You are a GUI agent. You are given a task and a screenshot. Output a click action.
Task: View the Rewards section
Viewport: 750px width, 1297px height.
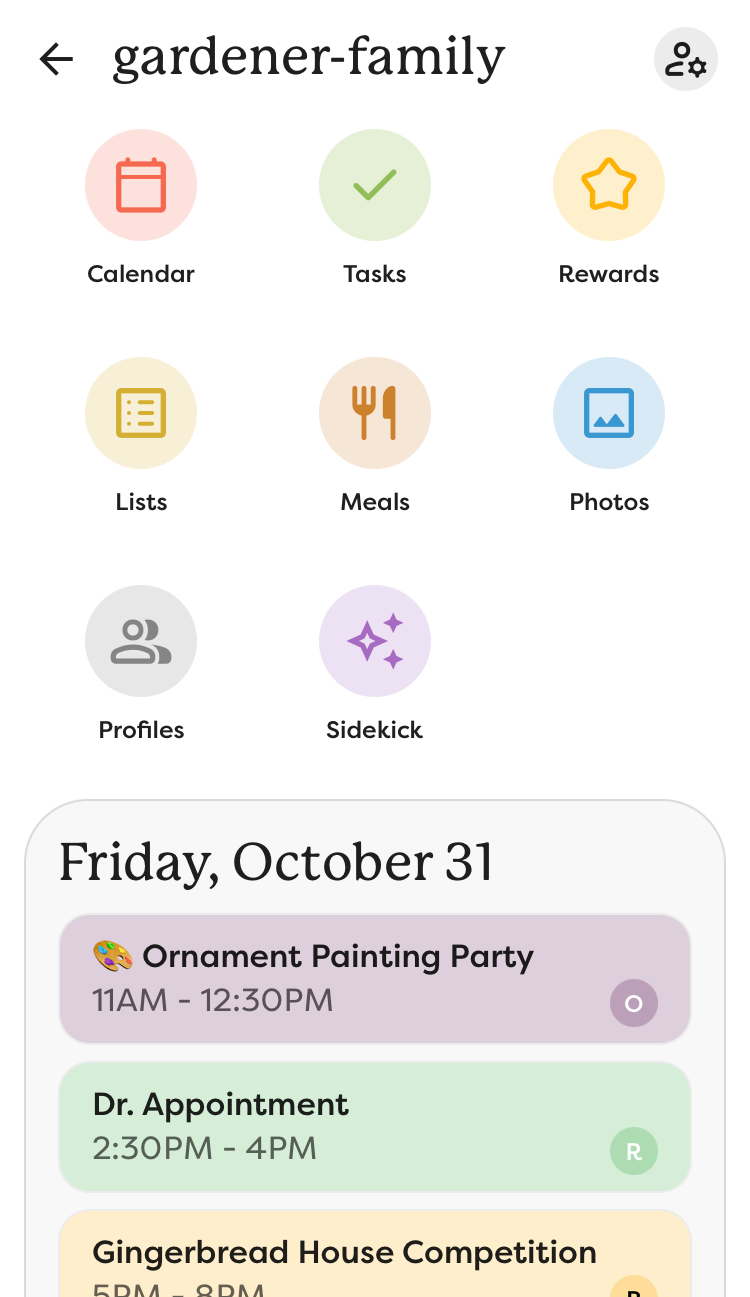click(x=608, y=186)
